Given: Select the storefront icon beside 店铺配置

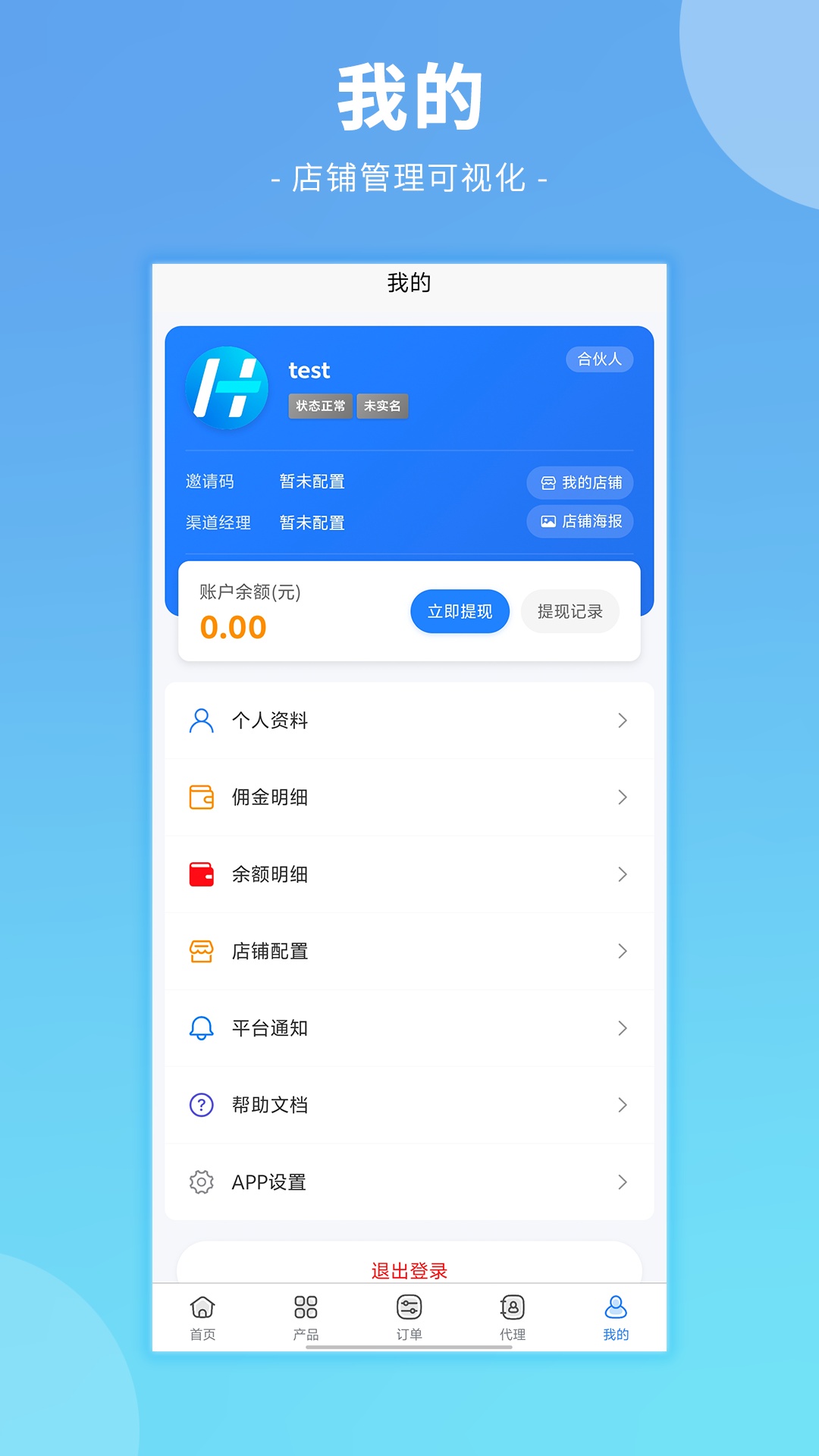Looking at the screenshot, I should coord(201,951).
